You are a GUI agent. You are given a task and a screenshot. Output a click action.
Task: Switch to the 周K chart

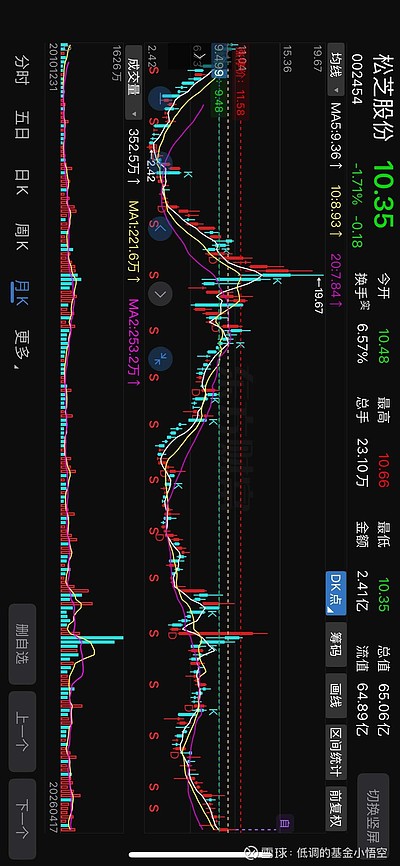22,237
